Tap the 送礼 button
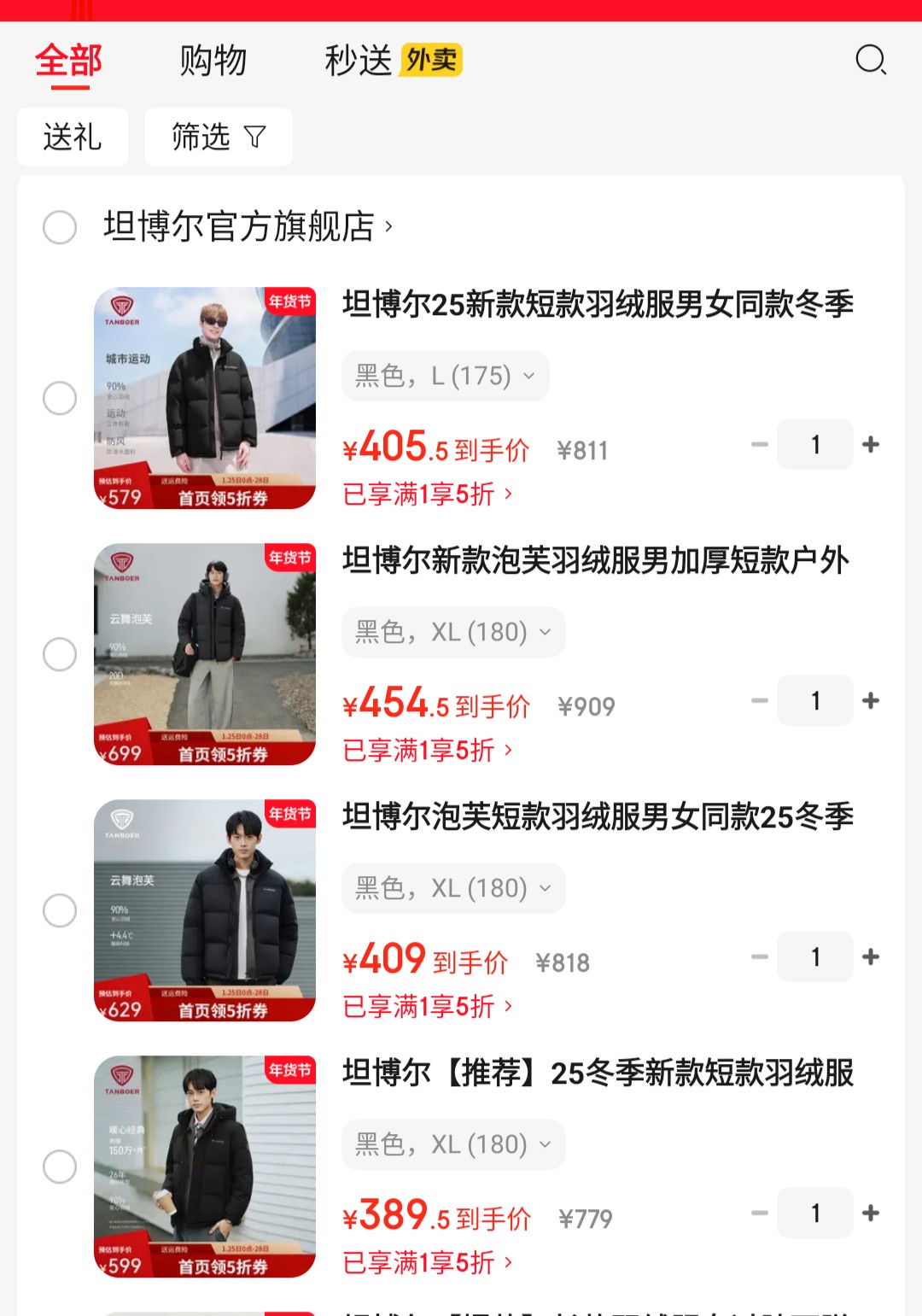Image resolution: width=922 pixels, height=1316 pixels. (x=73, y=137)
